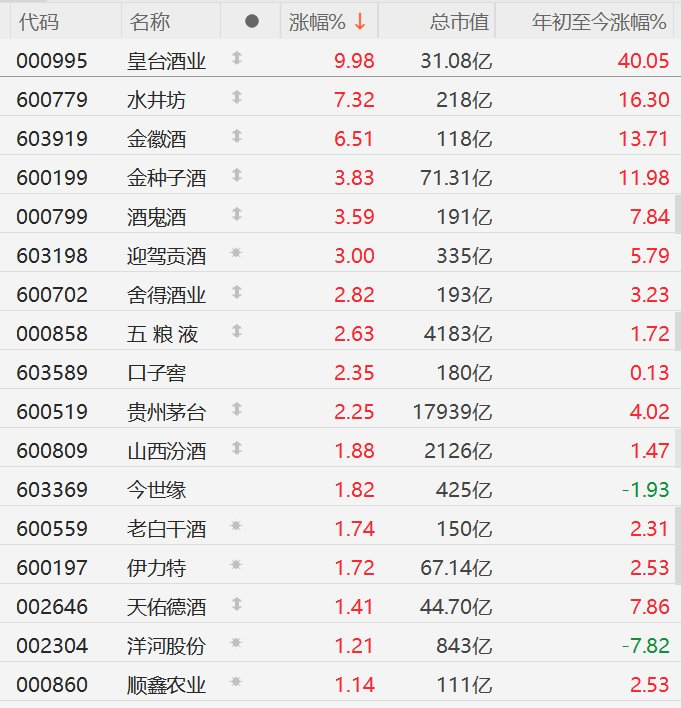Sort by 涨幅% column header

326,20
